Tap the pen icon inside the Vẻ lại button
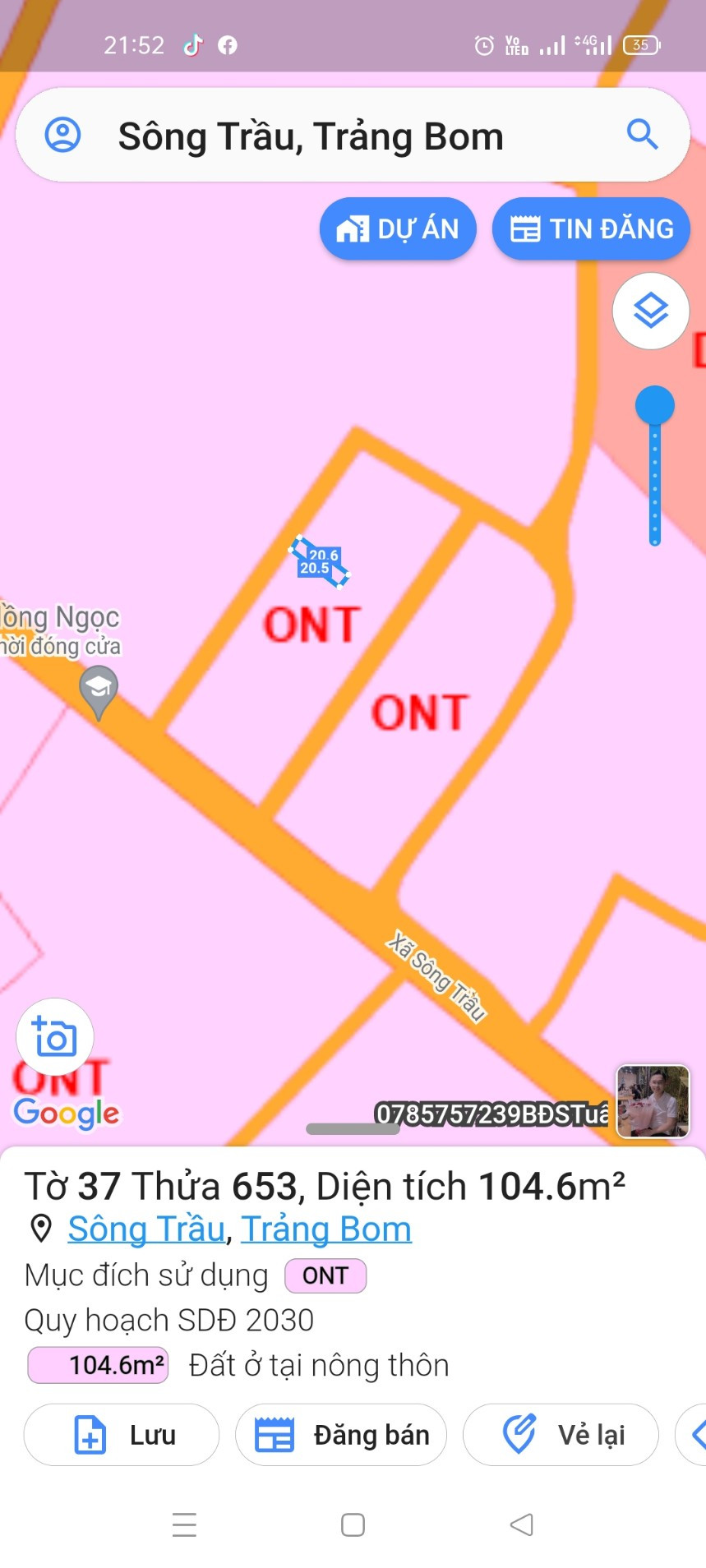This screenshot has width=706, height=1568. point(518,1434)
